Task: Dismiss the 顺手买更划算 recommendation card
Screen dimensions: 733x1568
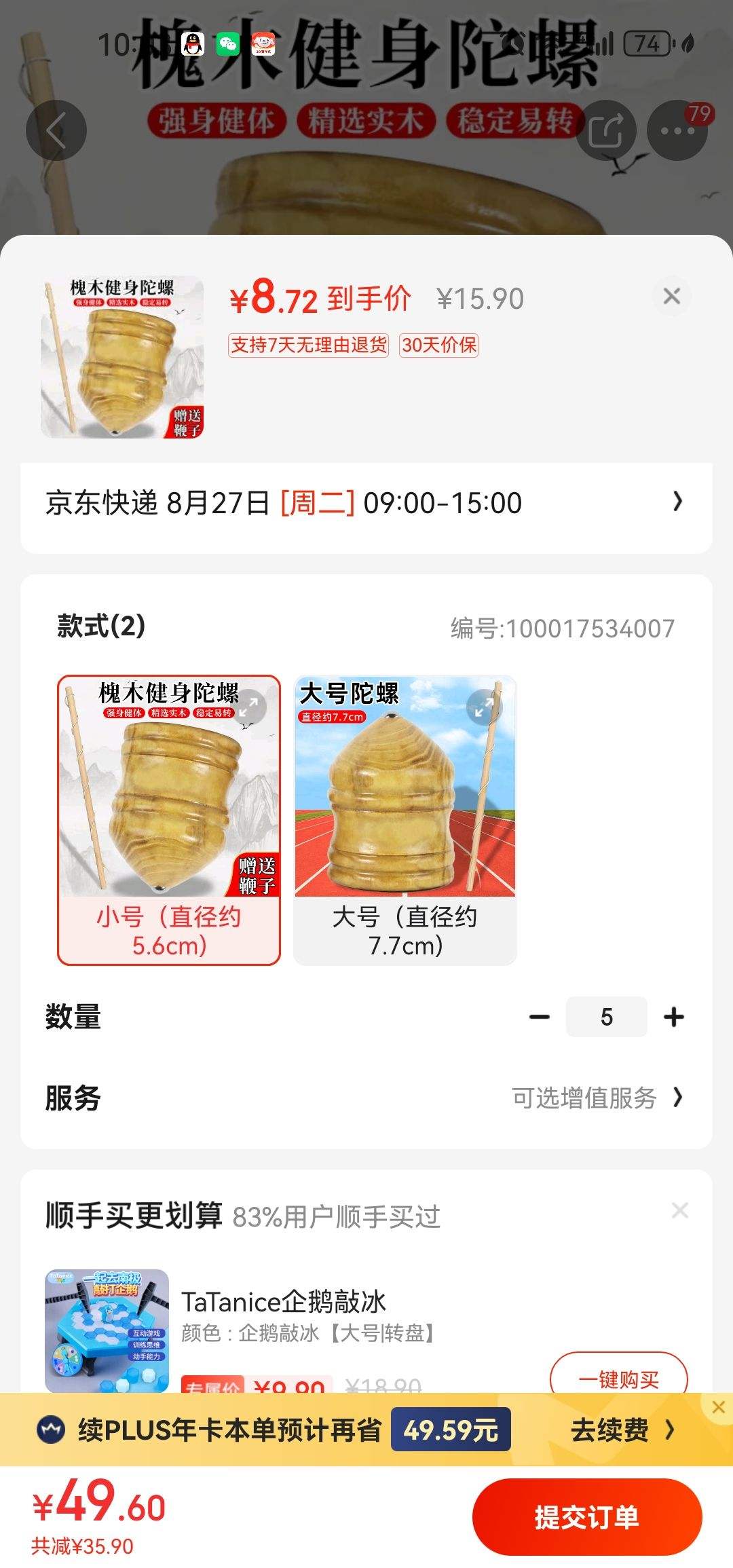Action: pyautogui.click(x=679, y=1210)
